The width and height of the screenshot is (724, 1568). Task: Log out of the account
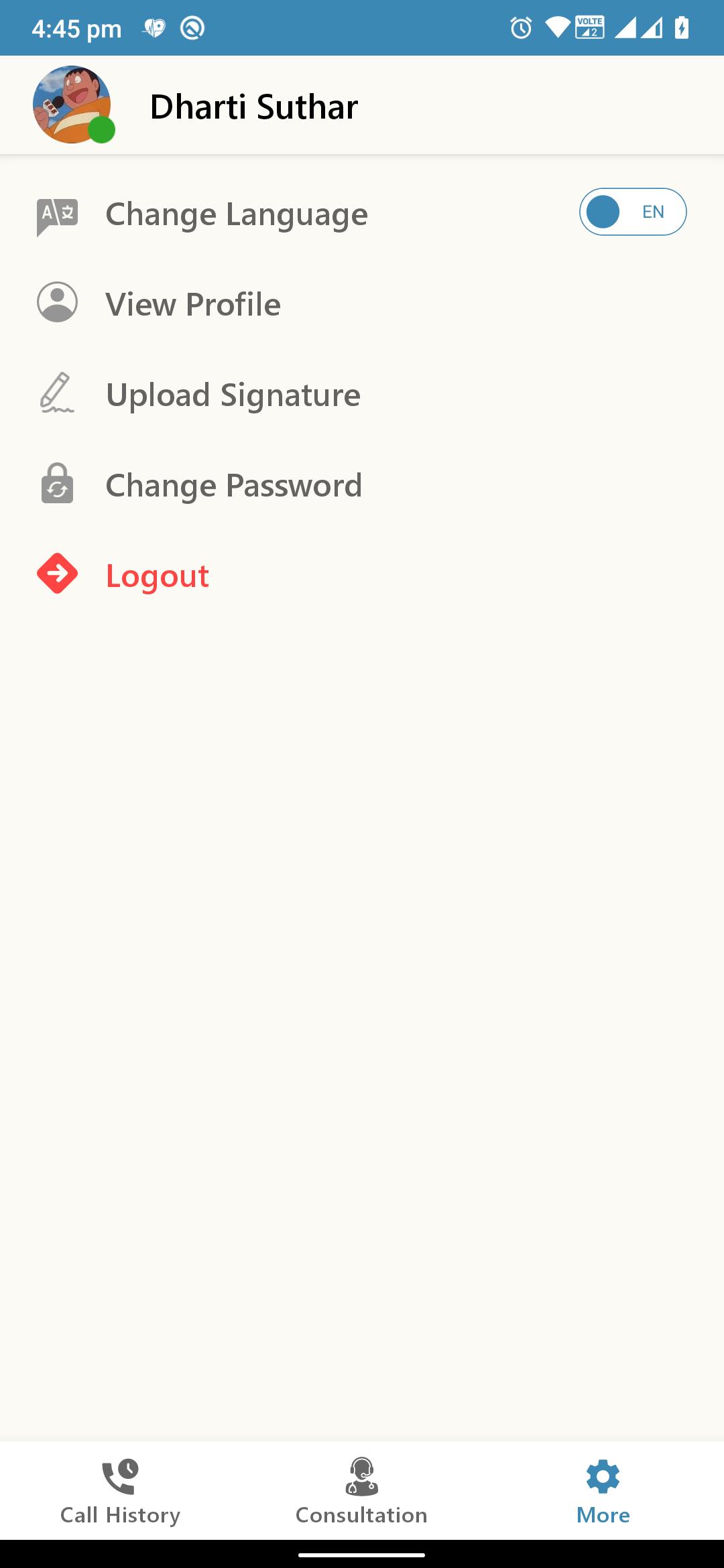[362, 575]
